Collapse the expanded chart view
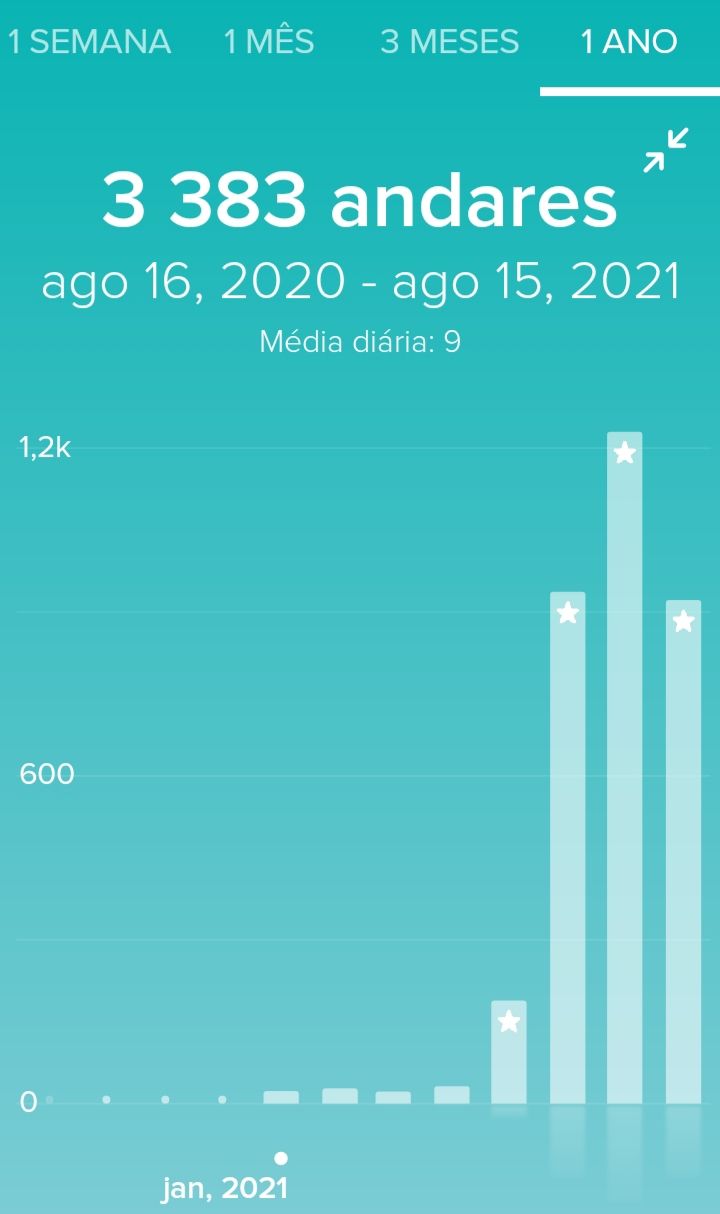The image size is (720, 1214). [666, 150]
